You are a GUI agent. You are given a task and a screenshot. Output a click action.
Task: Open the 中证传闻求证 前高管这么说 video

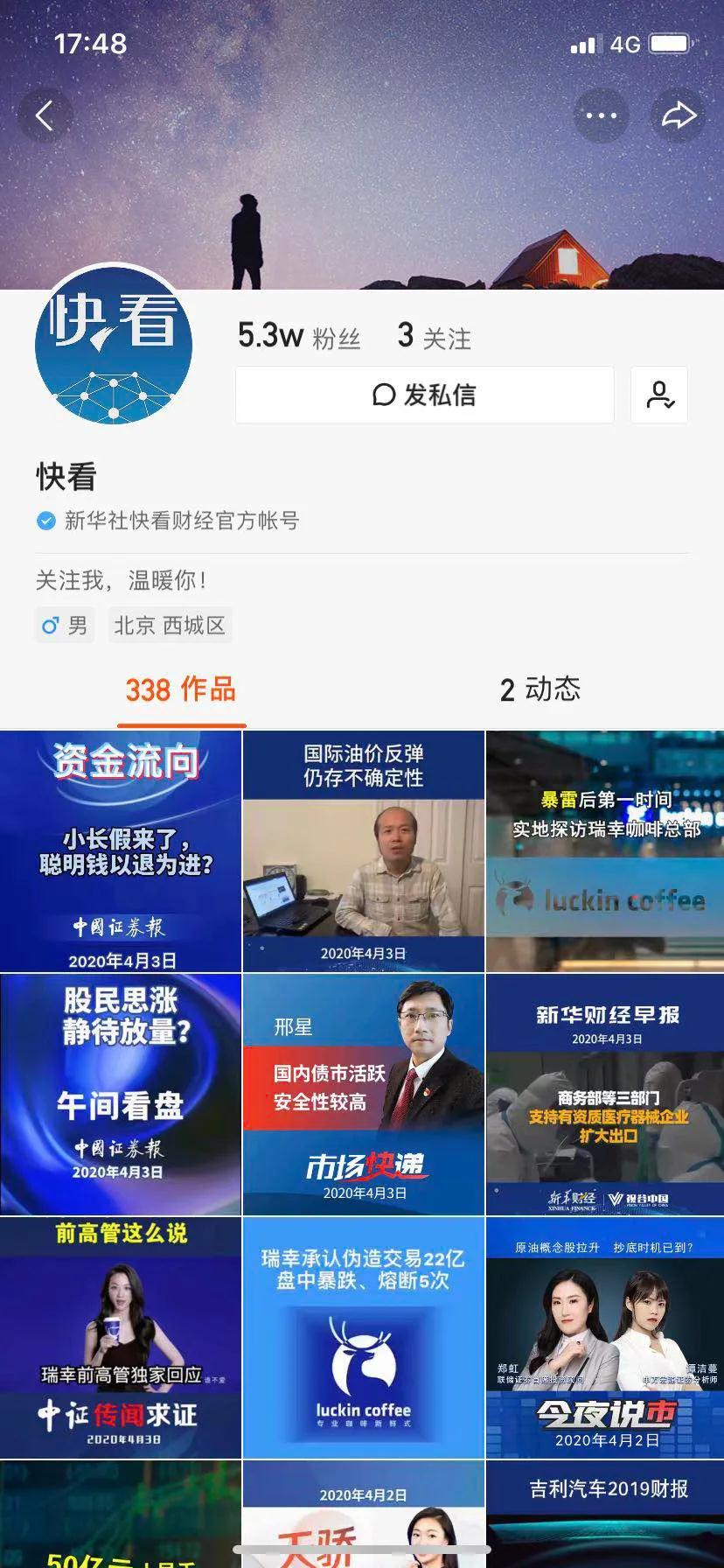[121, 1337]
